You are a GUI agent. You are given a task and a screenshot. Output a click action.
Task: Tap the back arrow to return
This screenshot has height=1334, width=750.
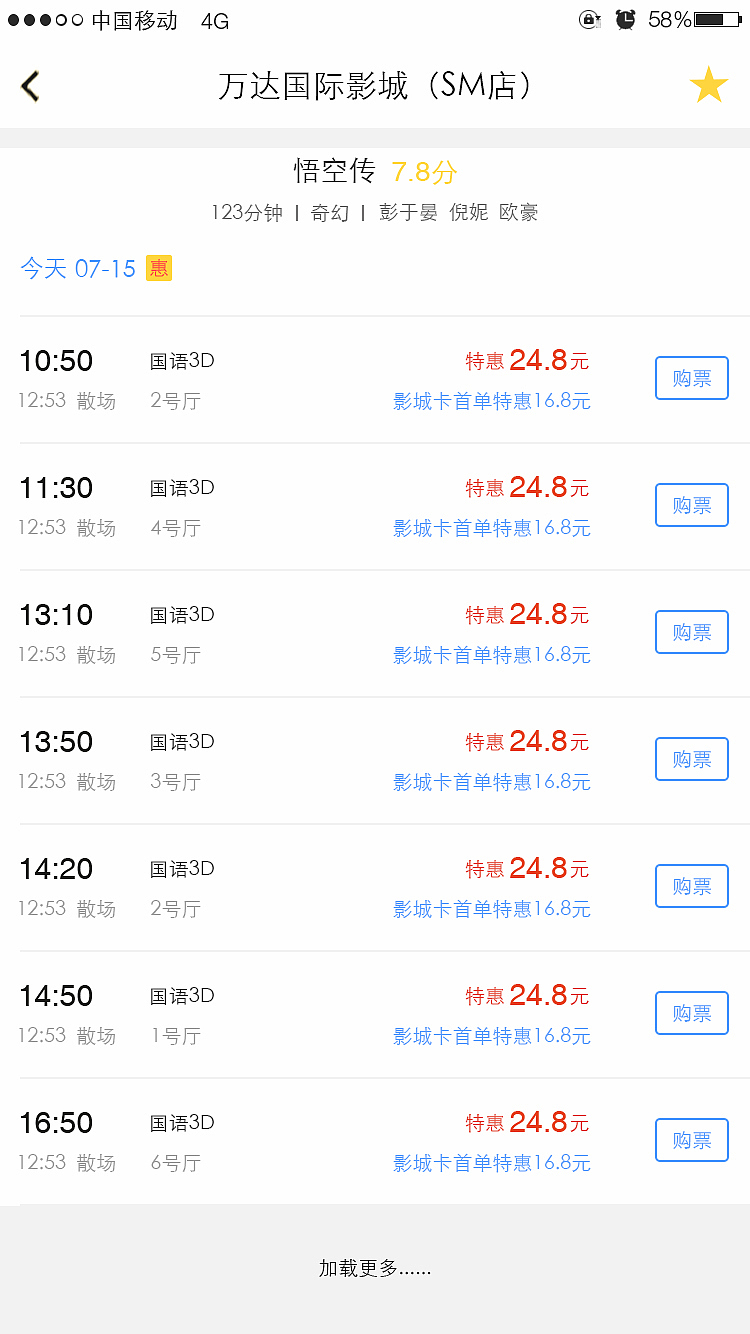click(30, 86)
